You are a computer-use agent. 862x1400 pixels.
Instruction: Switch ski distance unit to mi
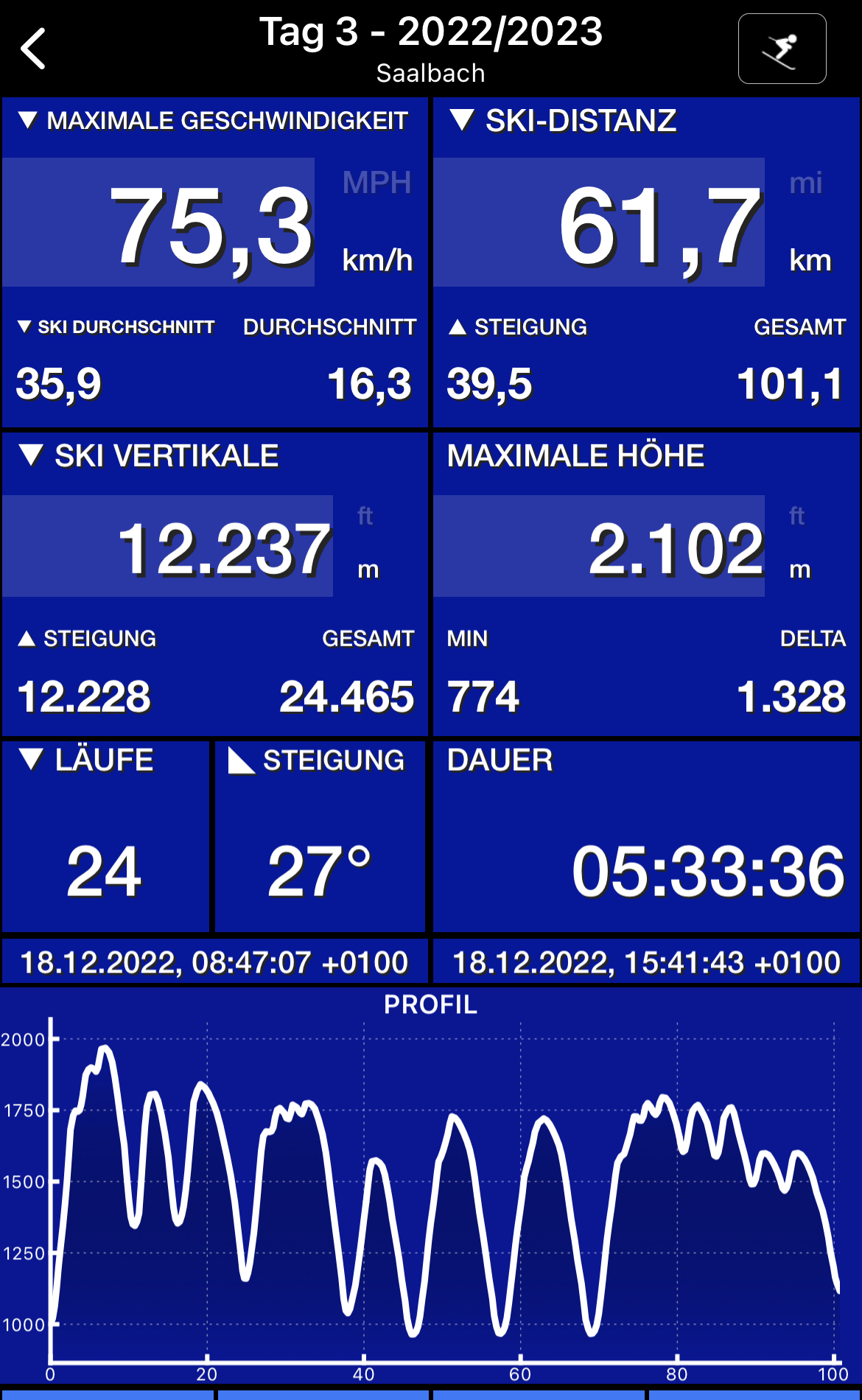pos(805,183)
